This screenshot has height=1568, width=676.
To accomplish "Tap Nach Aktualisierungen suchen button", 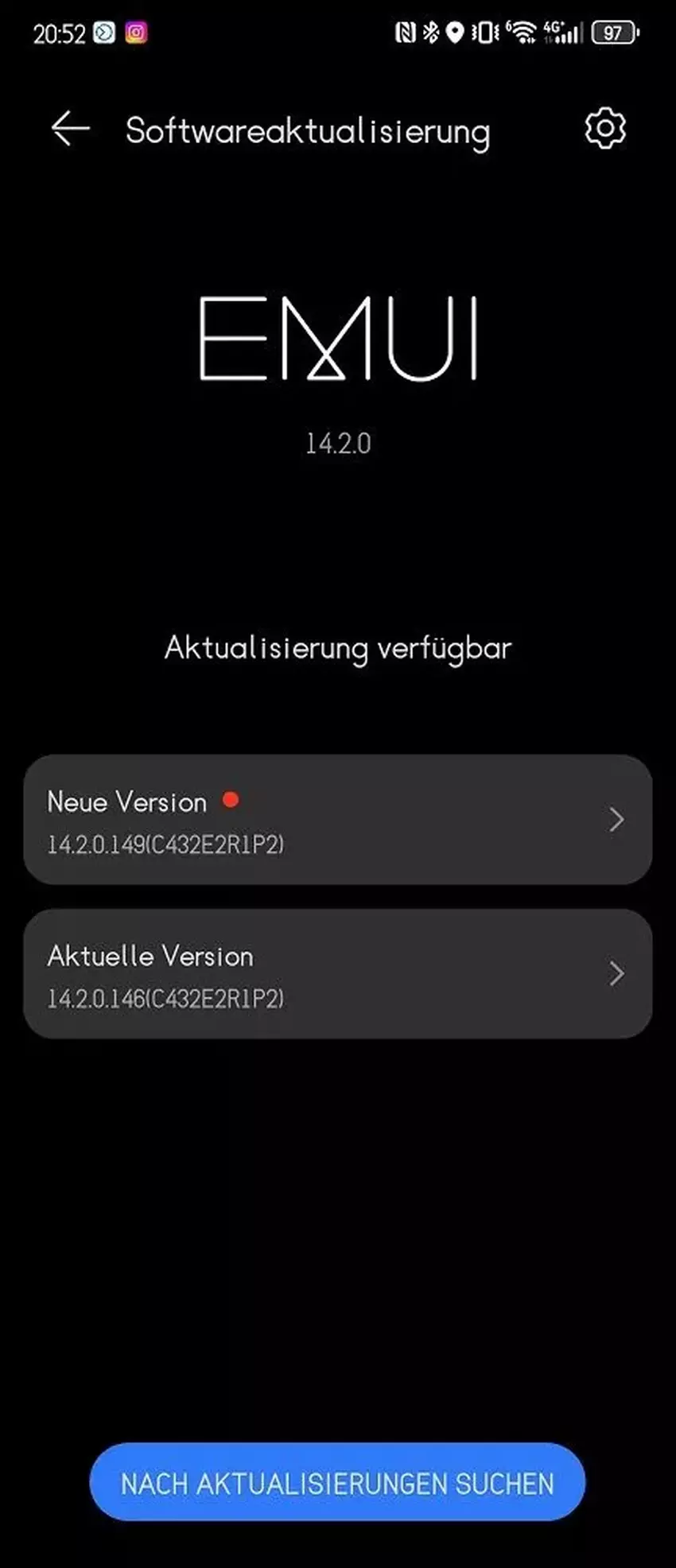I will (x=337, y=1482).
